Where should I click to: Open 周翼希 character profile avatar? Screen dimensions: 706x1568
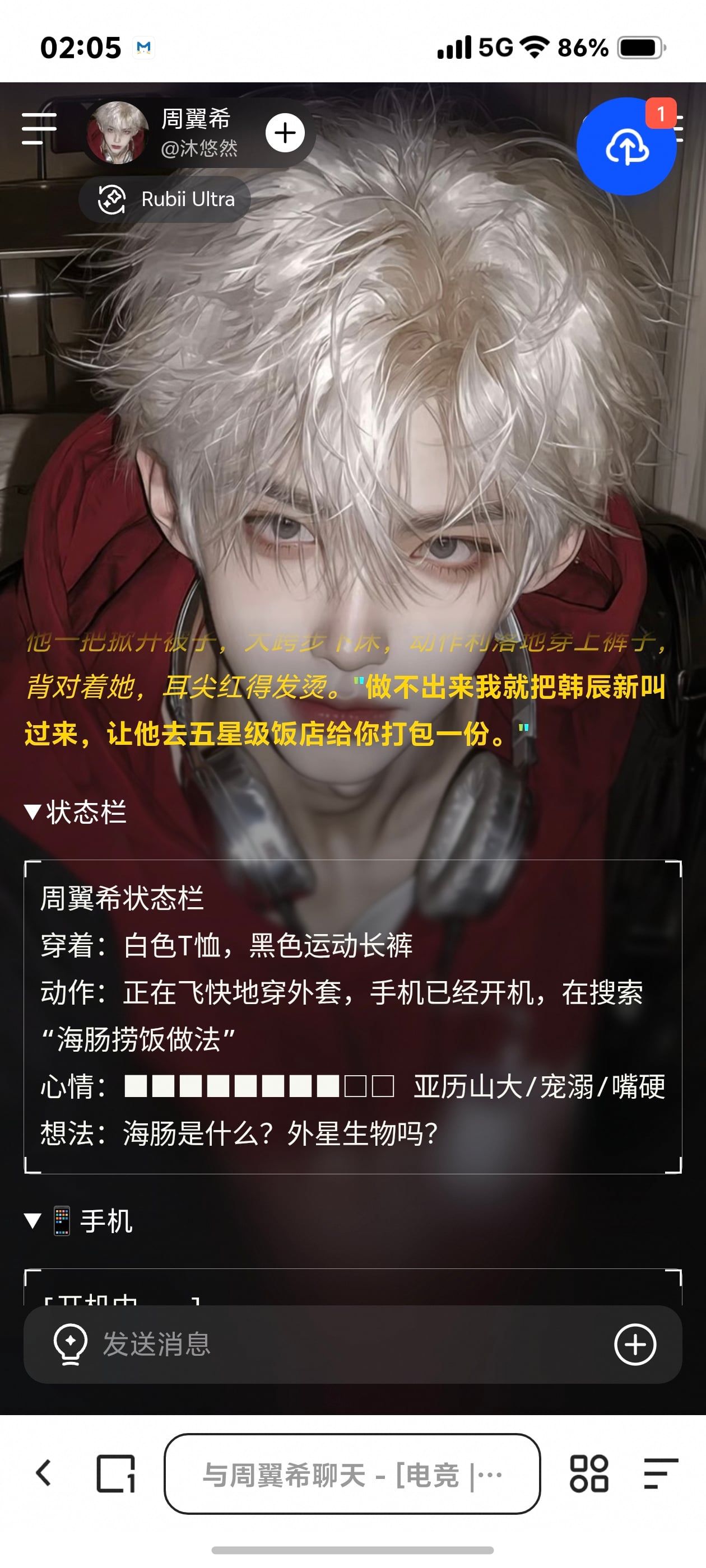click(x=117, y=133)
